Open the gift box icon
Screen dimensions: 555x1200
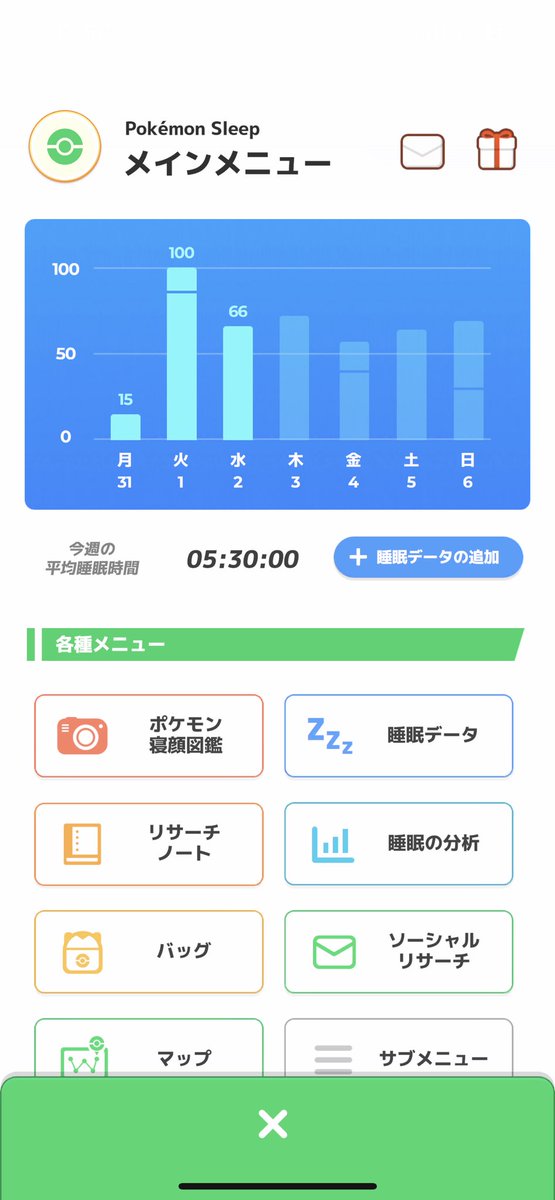pos(496,150)
